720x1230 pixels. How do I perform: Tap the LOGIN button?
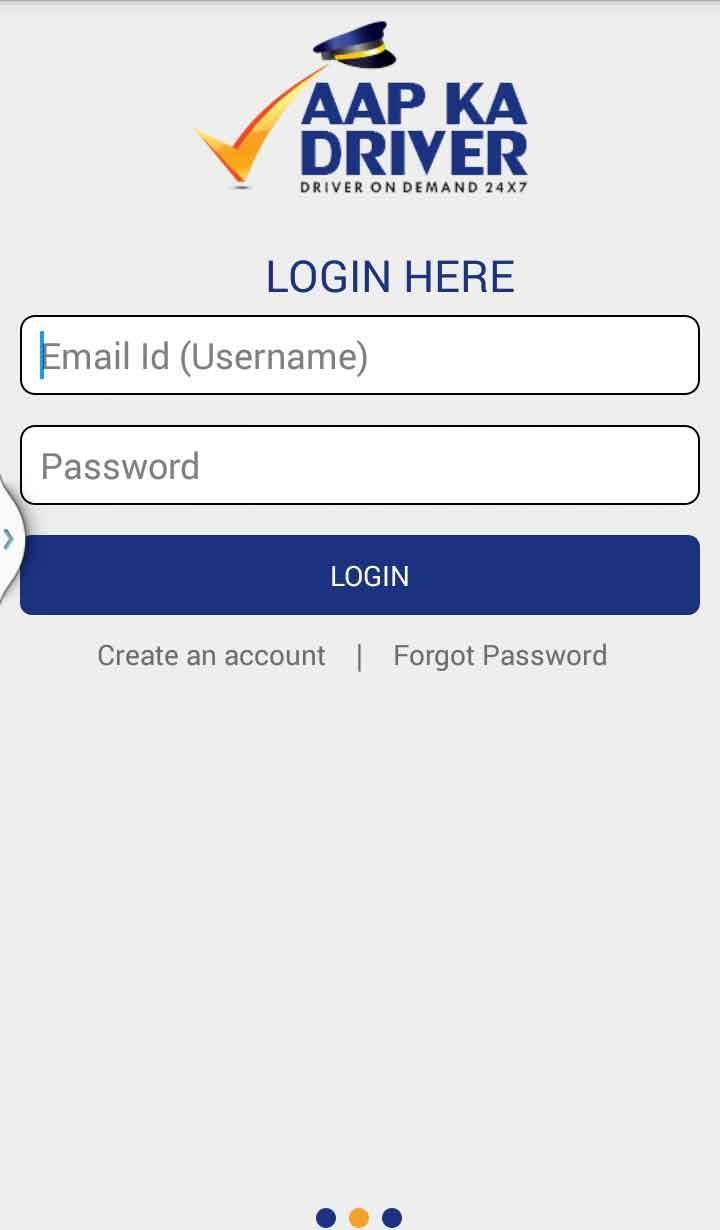pos(360,576)
